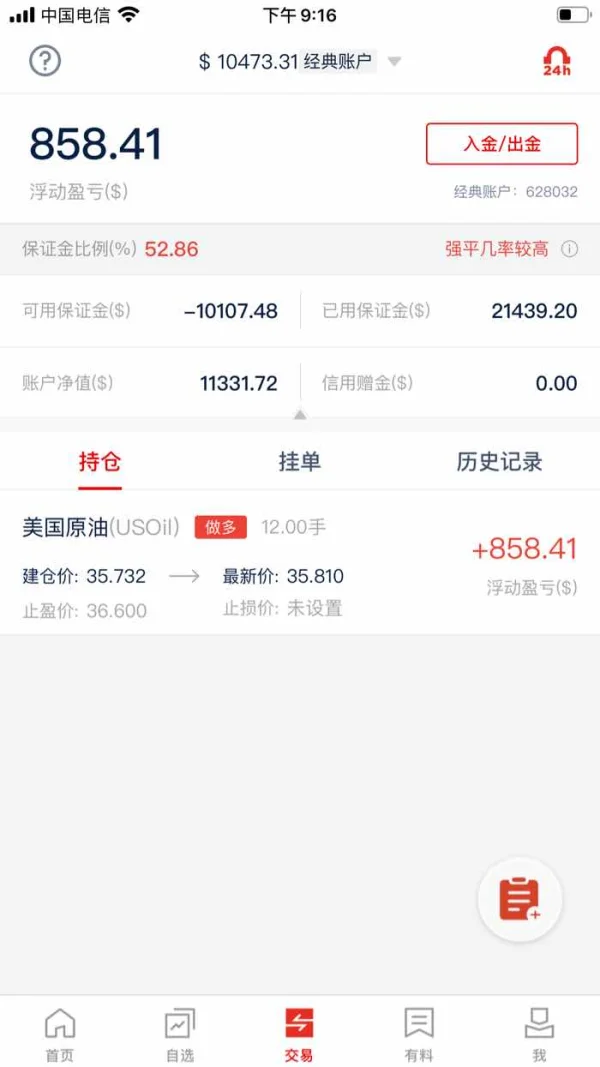Contact 24h customer service

556,61
